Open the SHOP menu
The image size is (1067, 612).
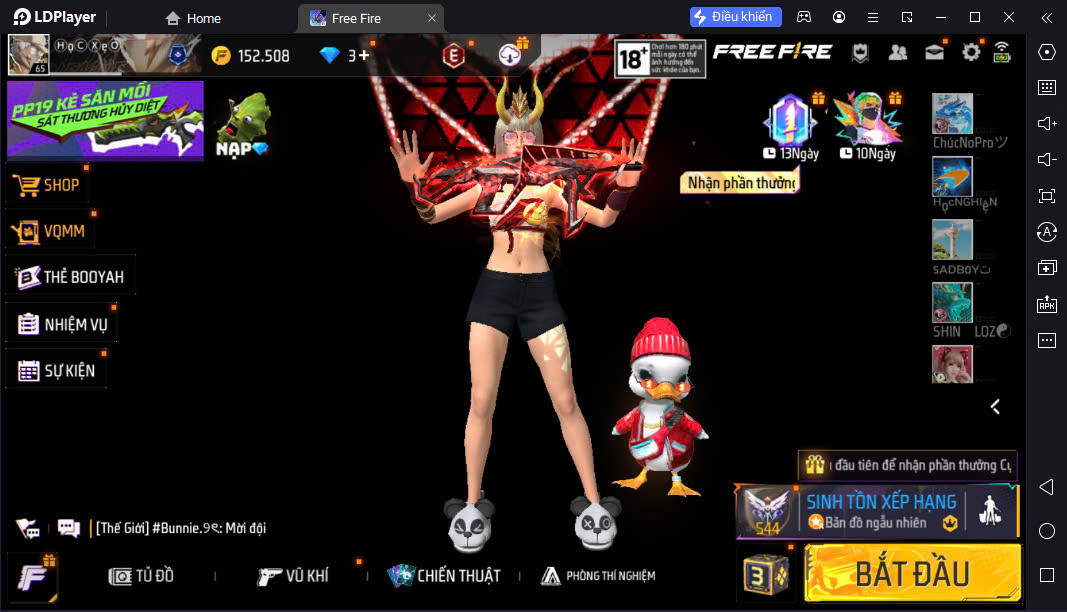point(47,186)
